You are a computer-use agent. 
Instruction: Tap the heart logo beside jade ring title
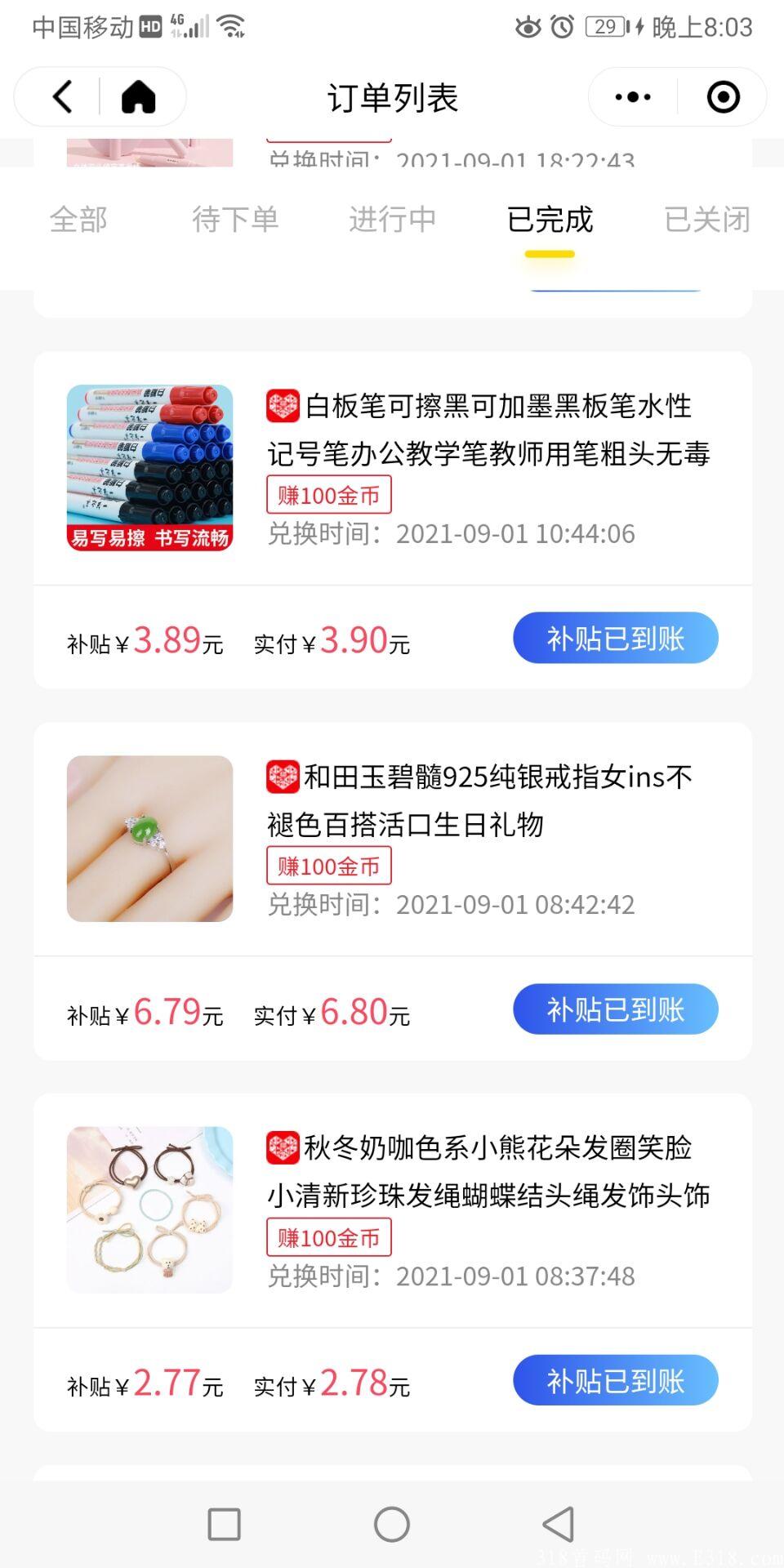click(283, 777)
